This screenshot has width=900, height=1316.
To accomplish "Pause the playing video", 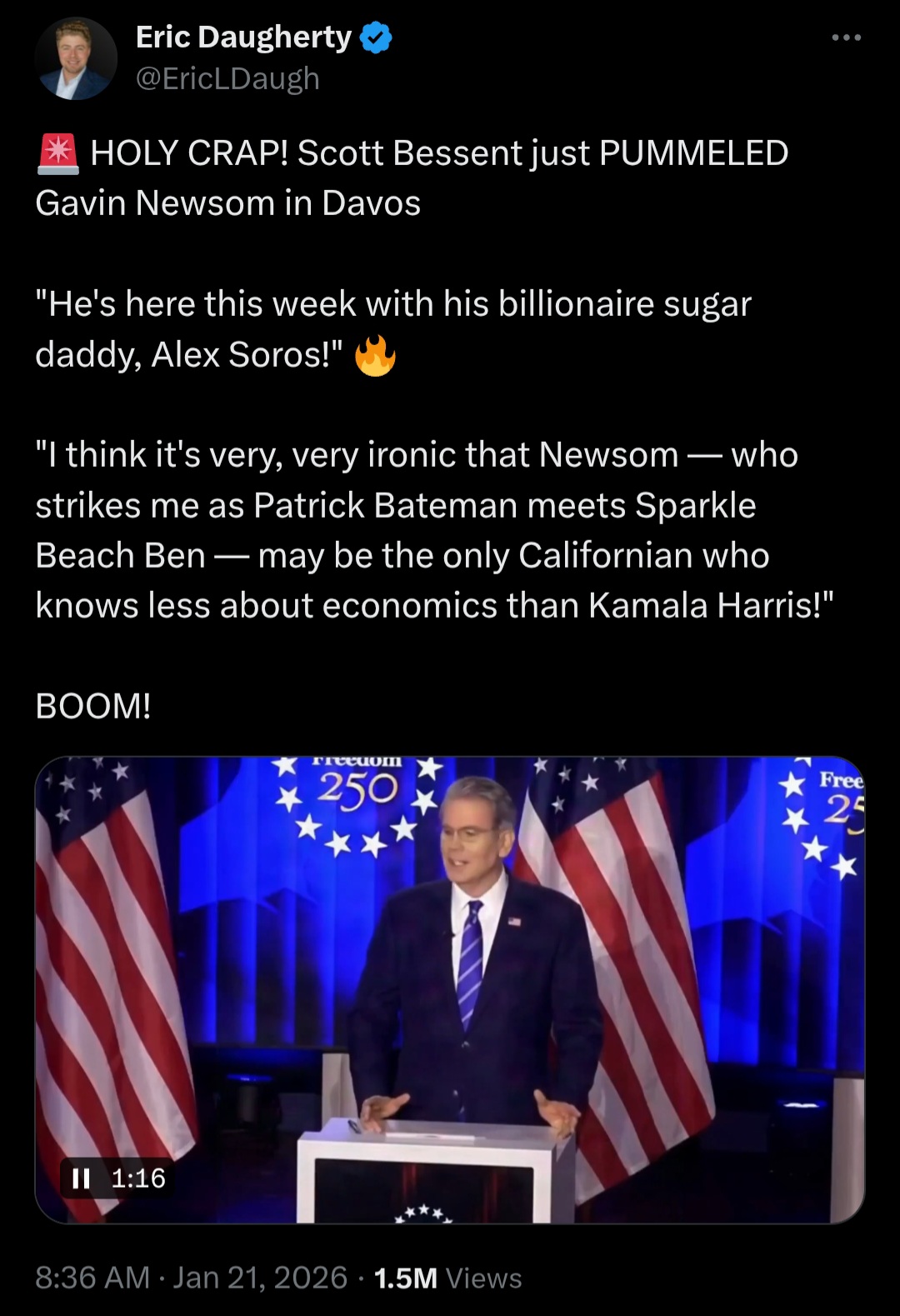I will [x=82, y=1178].
